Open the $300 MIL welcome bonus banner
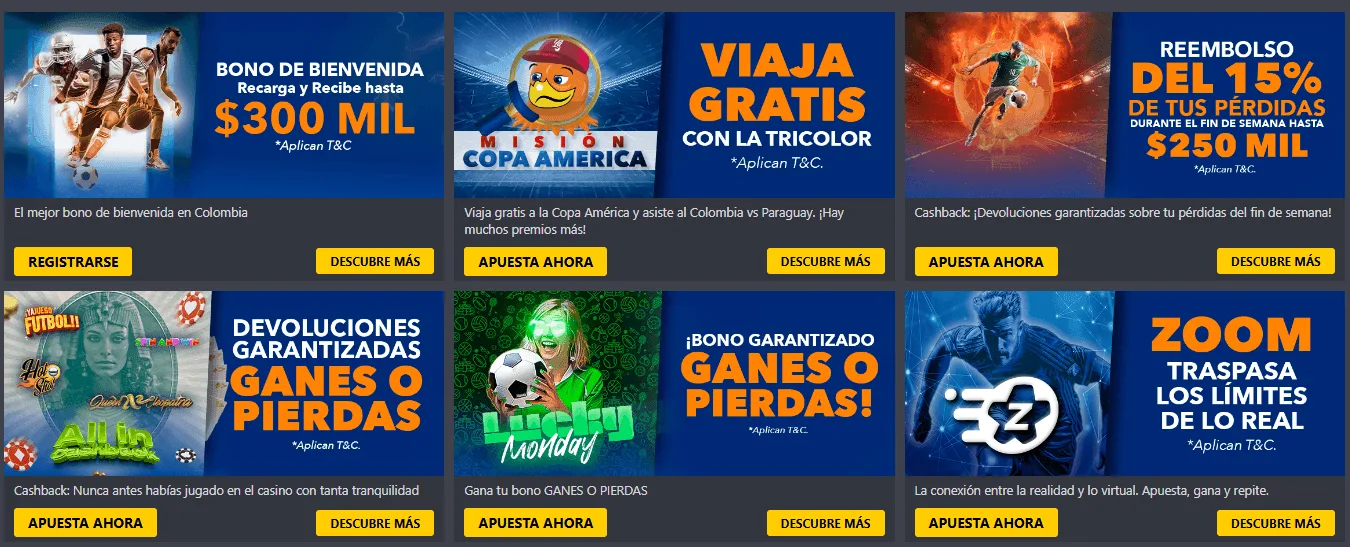This screenshot has height=547, width=1350. click(224, 105)
